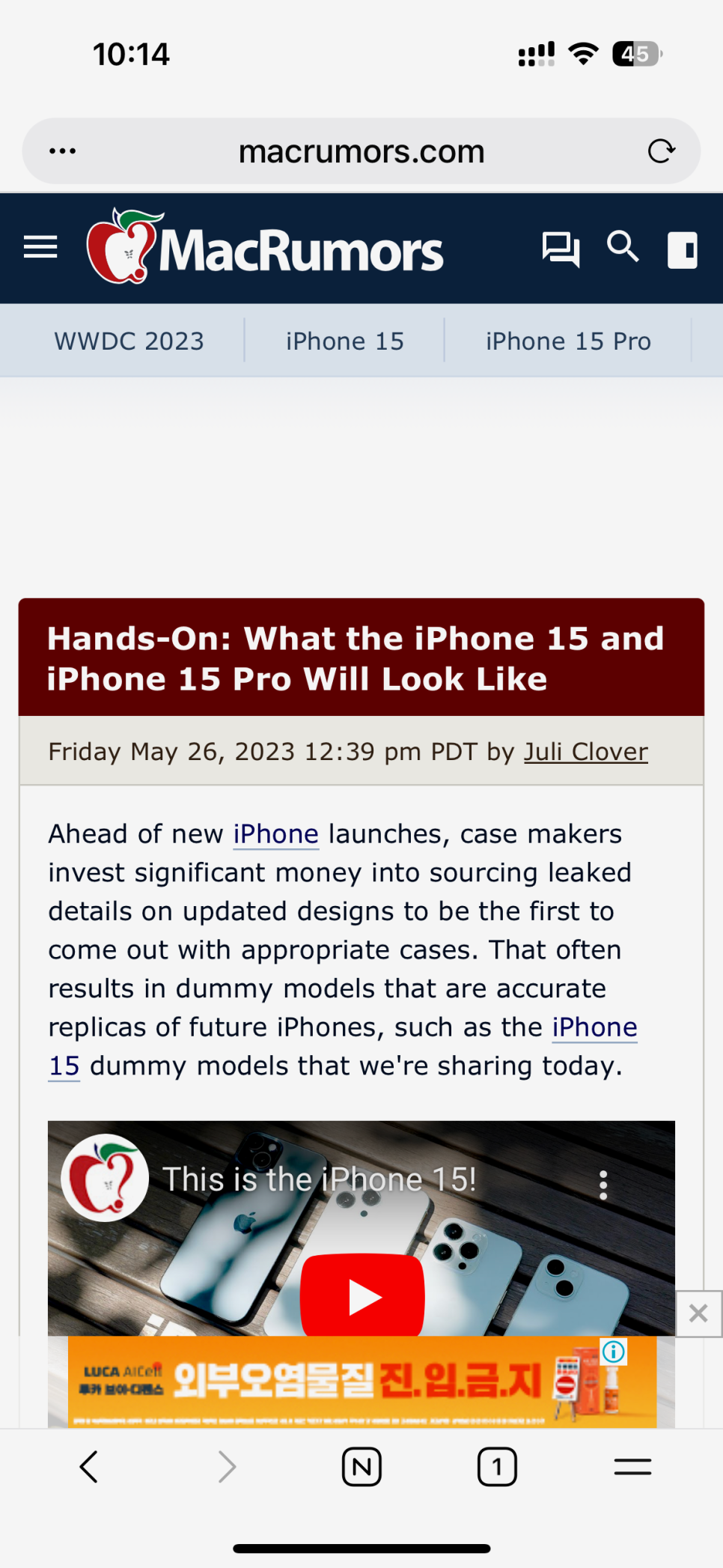This screenshot has height=1568, width=723.
Task: Dismiss the bottom banner ad
Action: point(698,1313)
